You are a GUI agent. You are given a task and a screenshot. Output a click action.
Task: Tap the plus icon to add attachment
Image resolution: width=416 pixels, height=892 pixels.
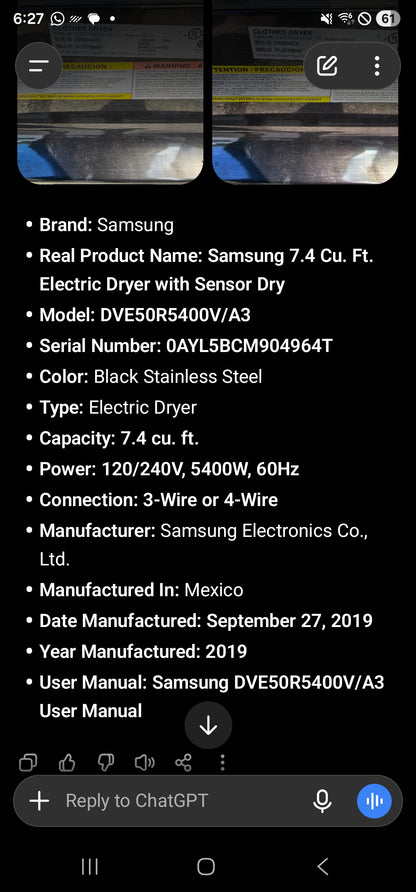(x=39, y=801)
